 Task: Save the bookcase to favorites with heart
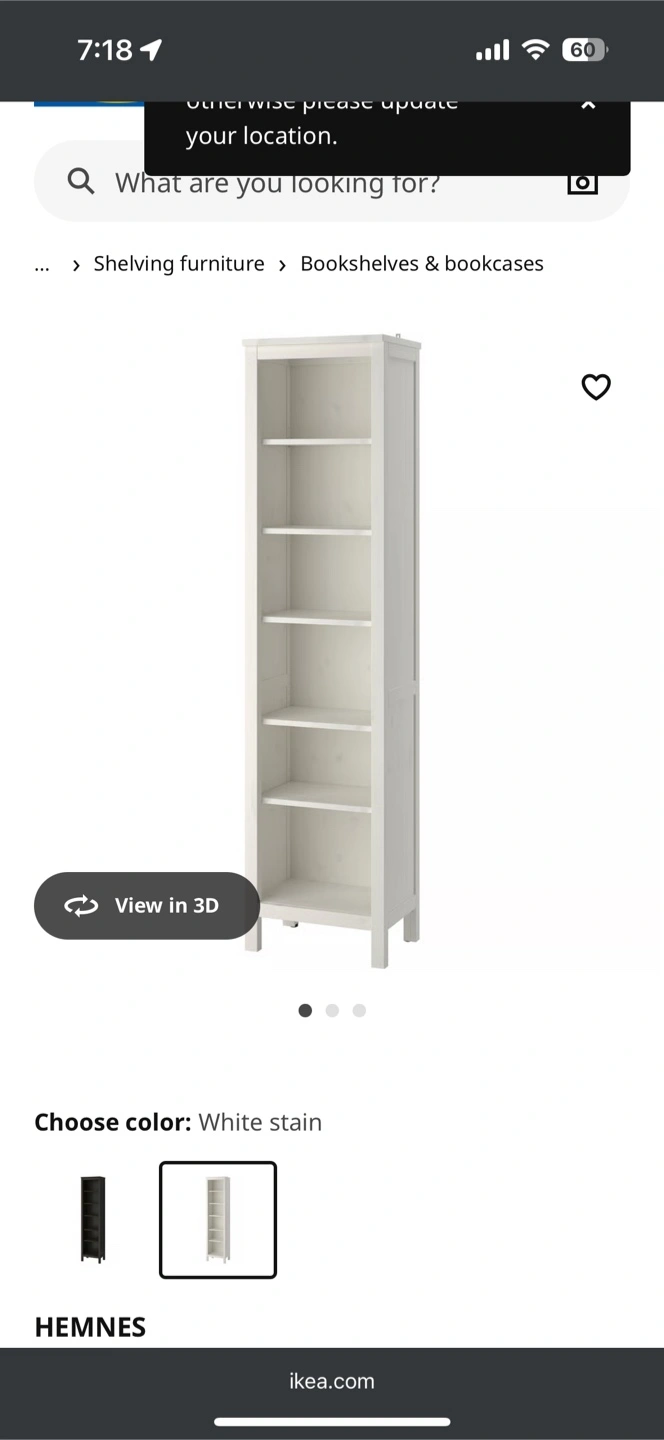coord(596,387)
